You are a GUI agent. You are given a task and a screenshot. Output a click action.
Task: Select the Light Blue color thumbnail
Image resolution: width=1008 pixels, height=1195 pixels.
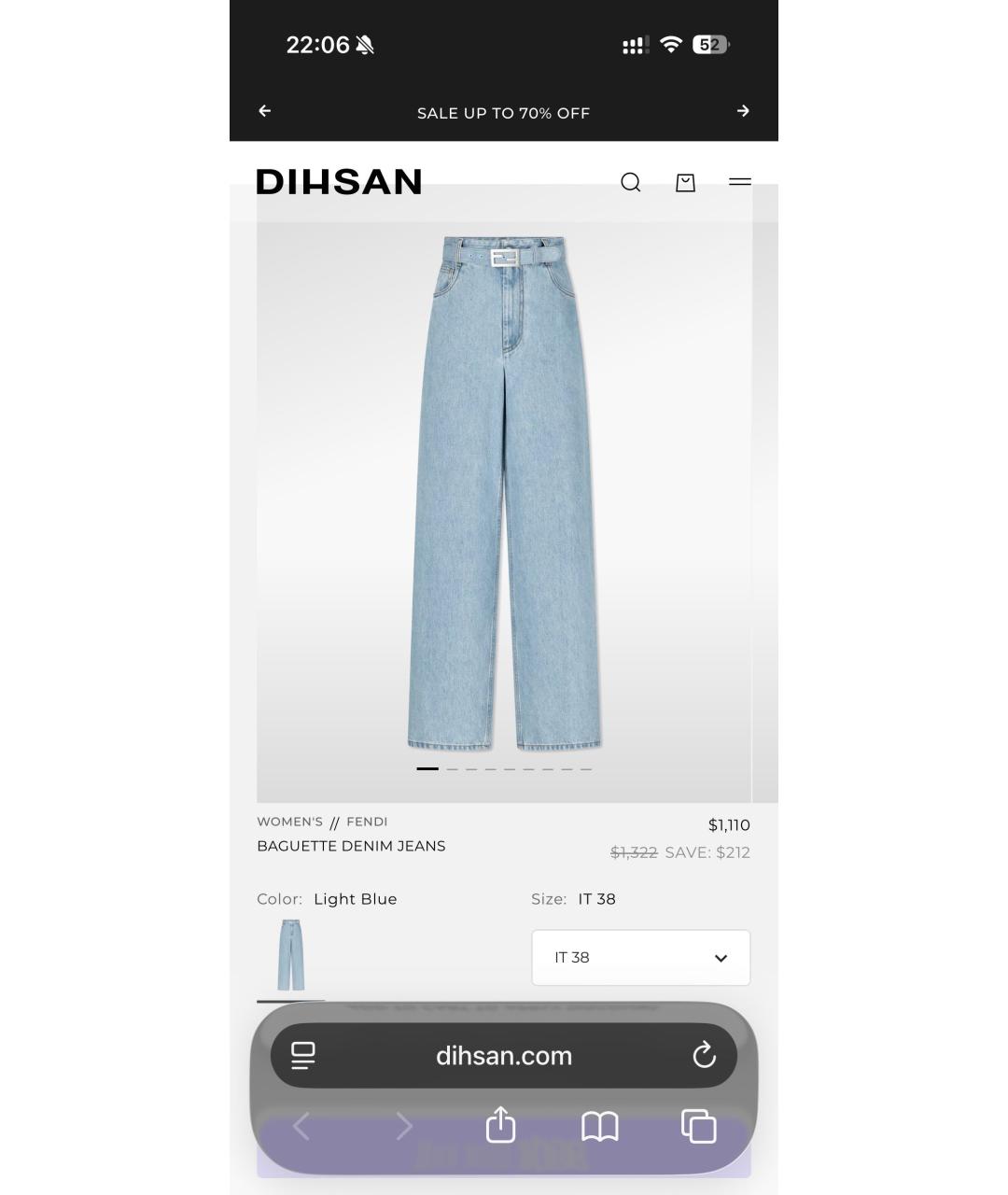coord(290,955)
